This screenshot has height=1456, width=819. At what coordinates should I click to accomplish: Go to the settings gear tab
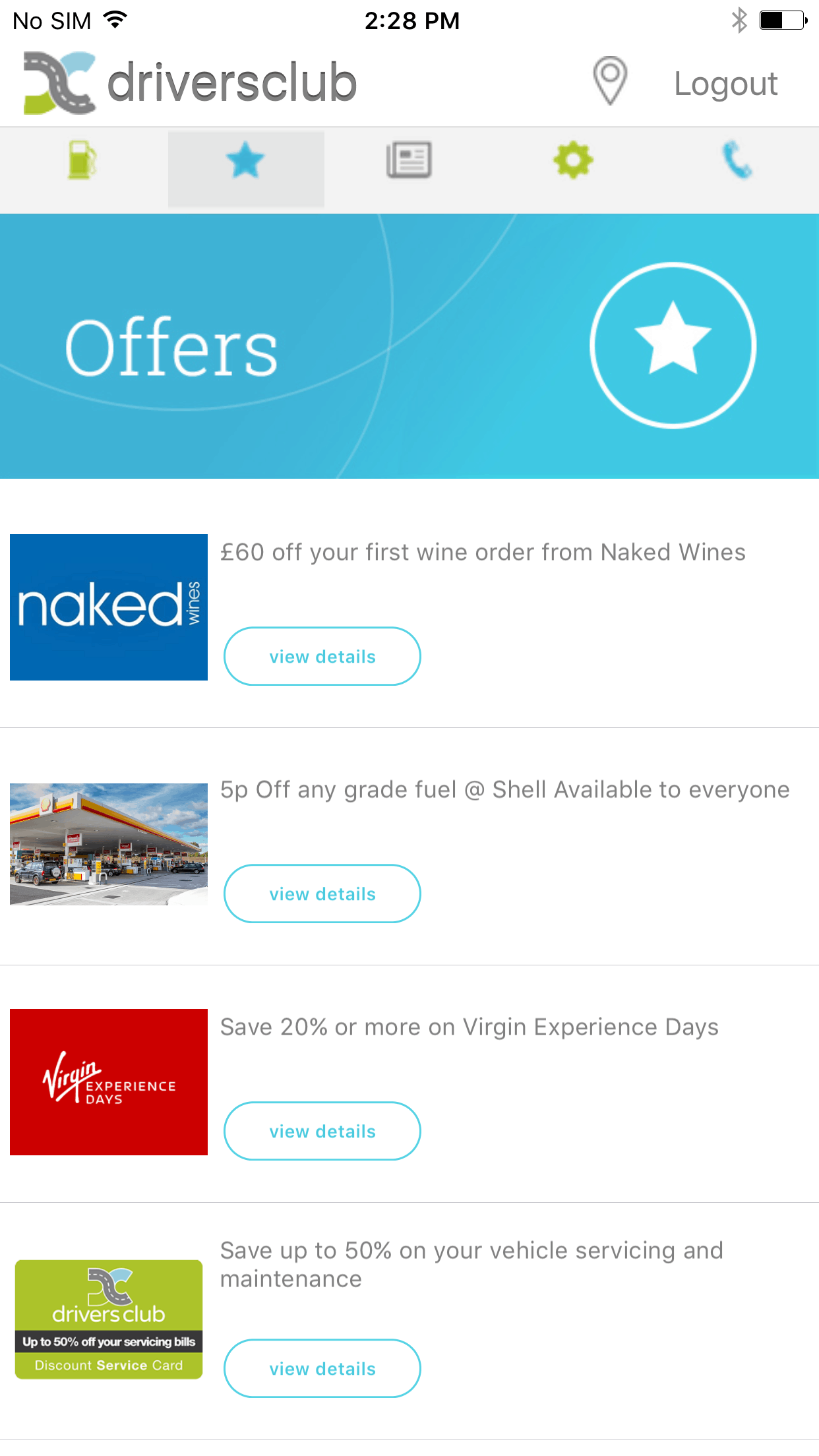(x=573, y=160)
